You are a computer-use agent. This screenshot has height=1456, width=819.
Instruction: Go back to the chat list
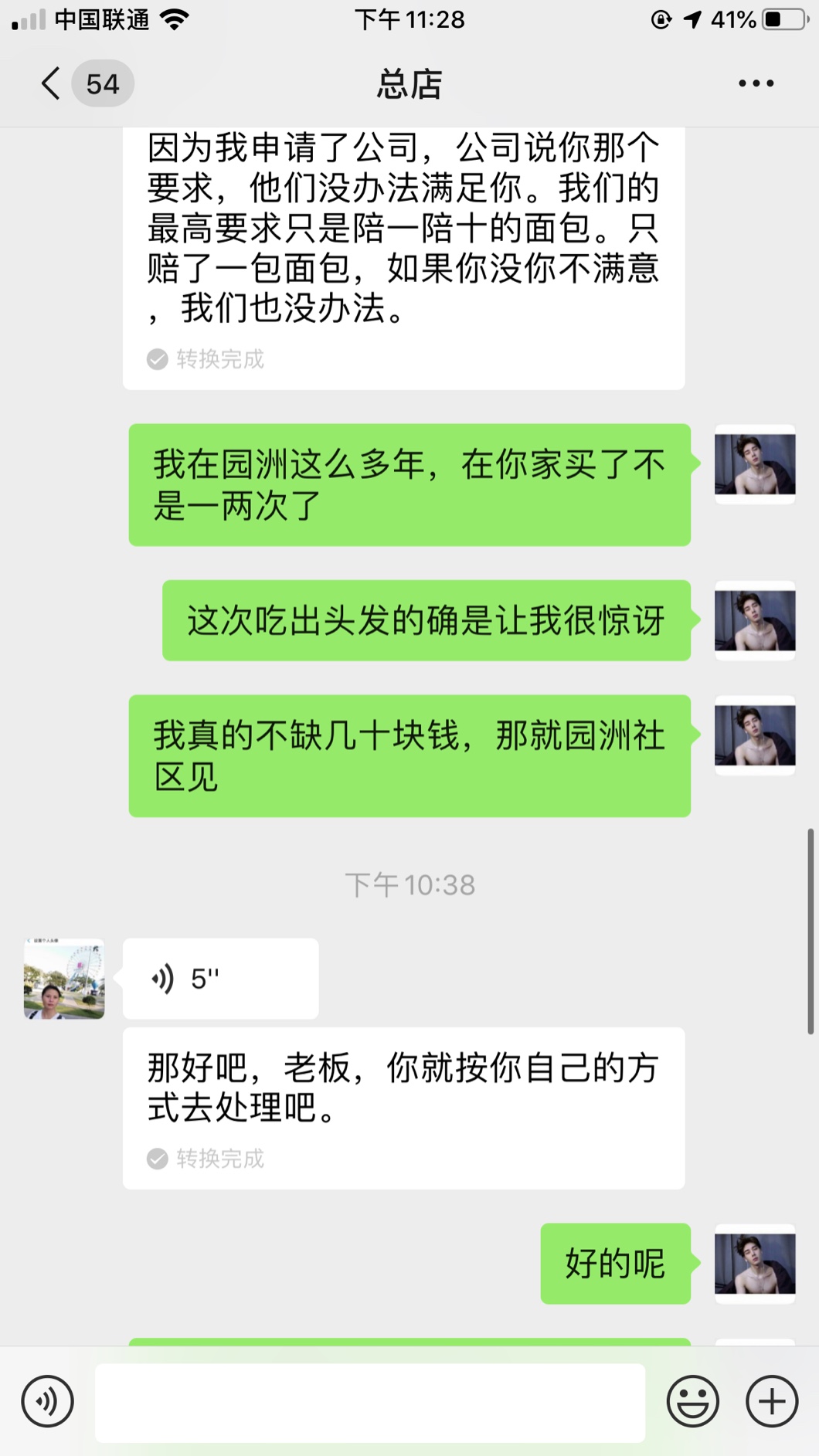pyautogui.click(x=51, y=83)
